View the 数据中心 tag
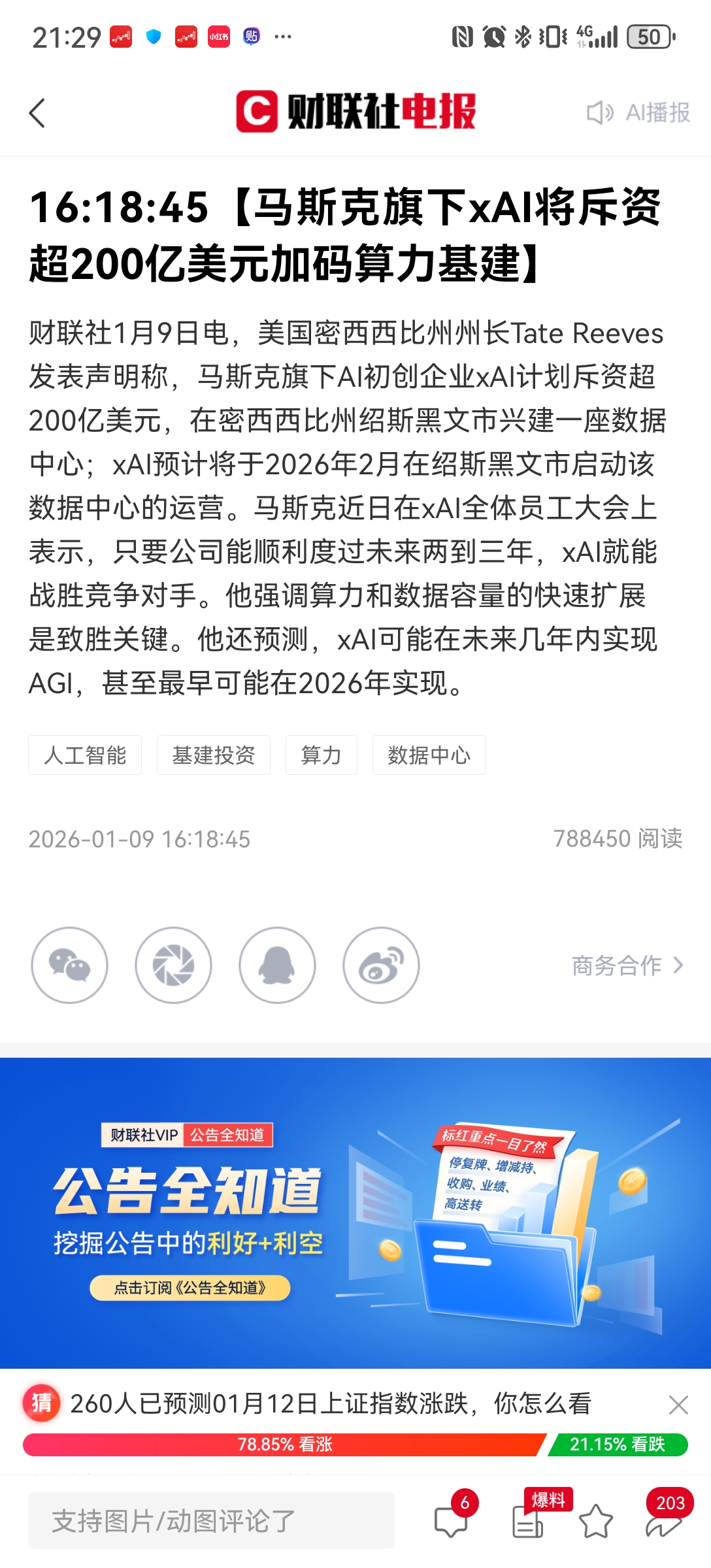Screen dimensions: 711x1568 click(429, 755)
